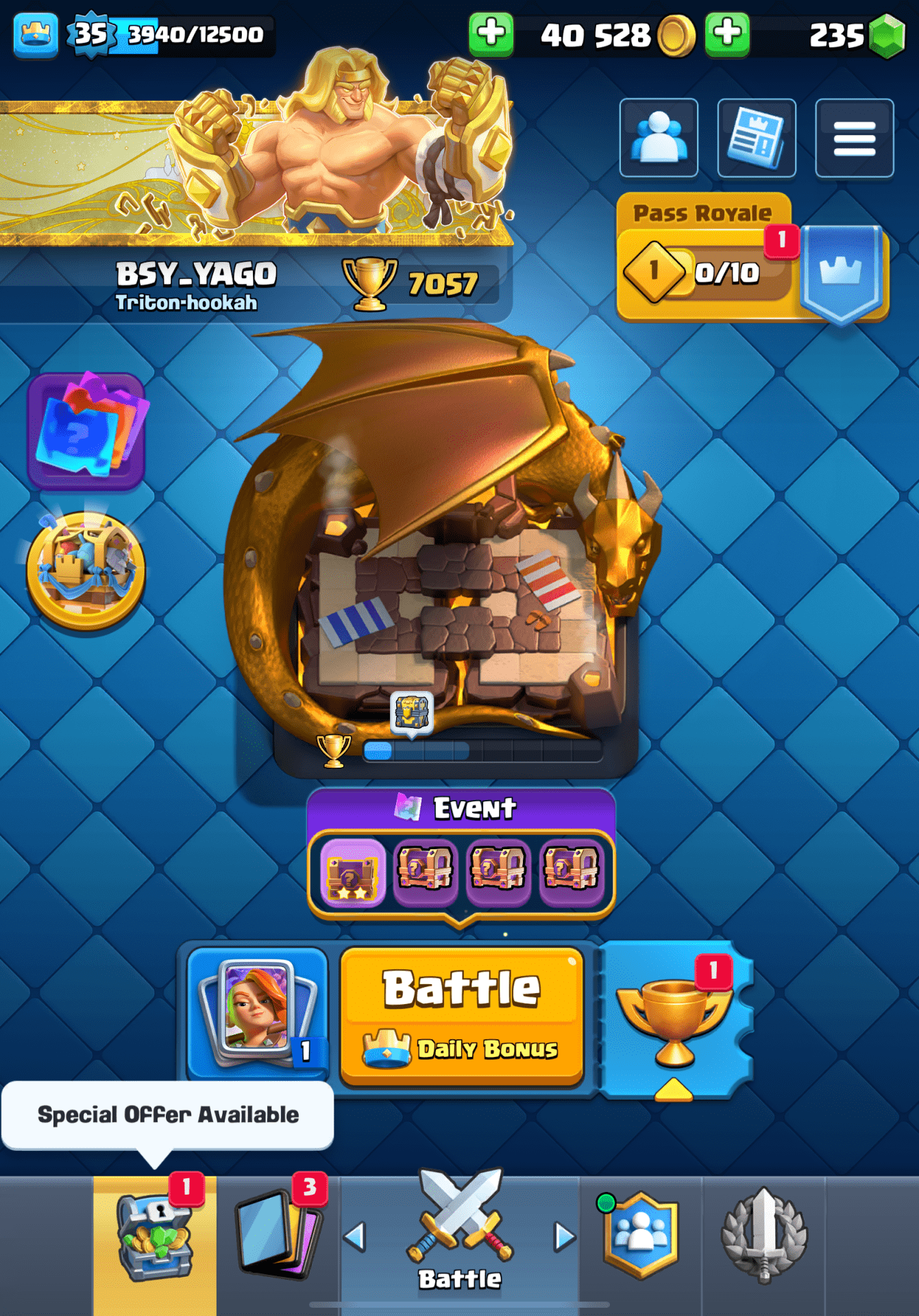Open the news feed icon
This screenshot has width=919, height=1316.
756,138
